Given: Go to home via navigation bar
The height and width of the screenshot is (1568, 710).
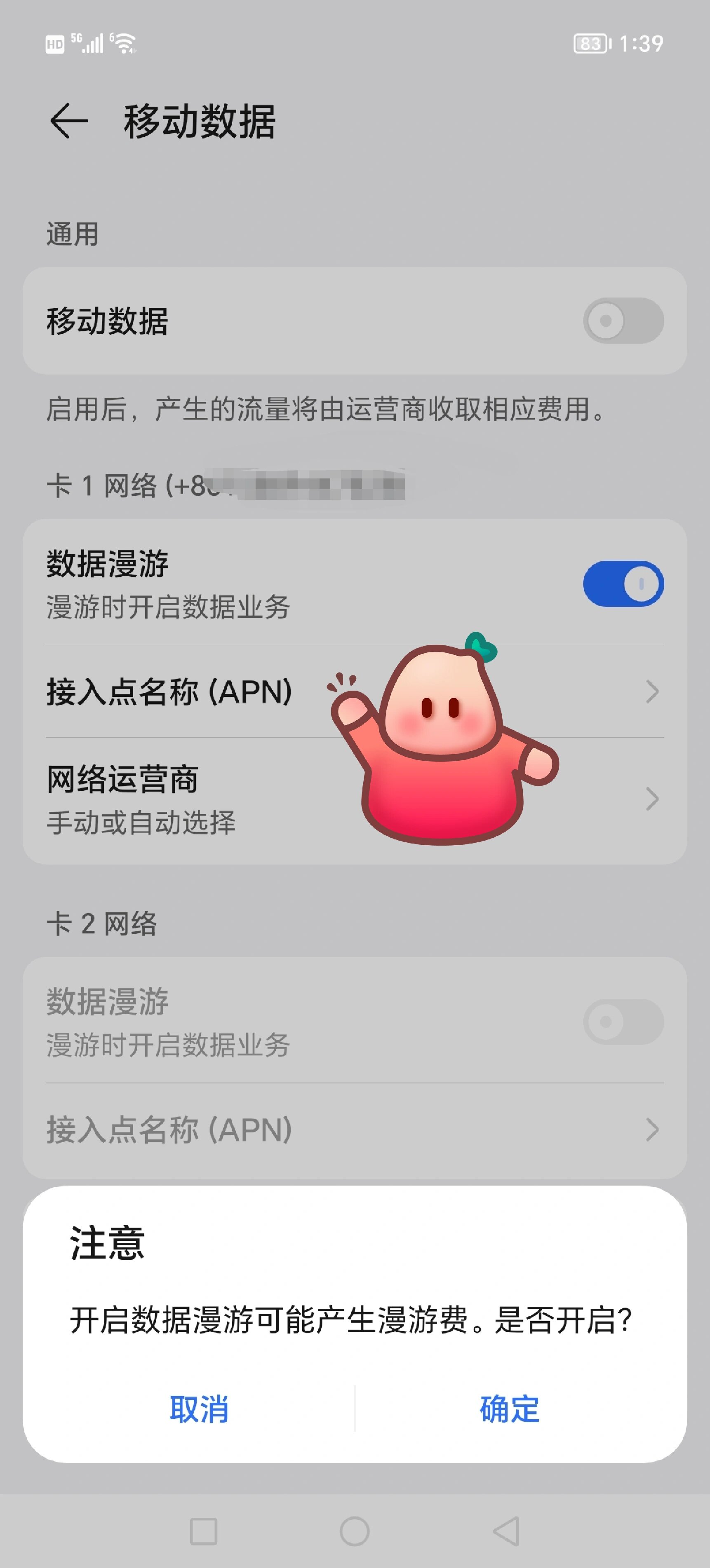Looking at the screenshot, I should (355, 1531).
